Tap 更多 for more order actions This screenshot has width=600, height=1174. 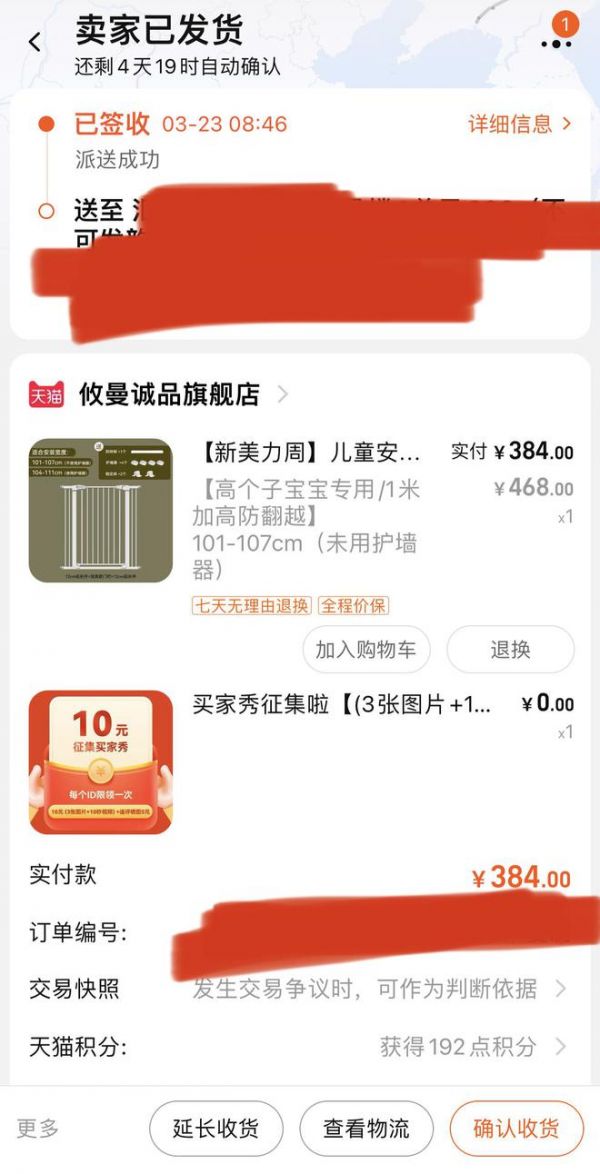(x=38, y=1129)
